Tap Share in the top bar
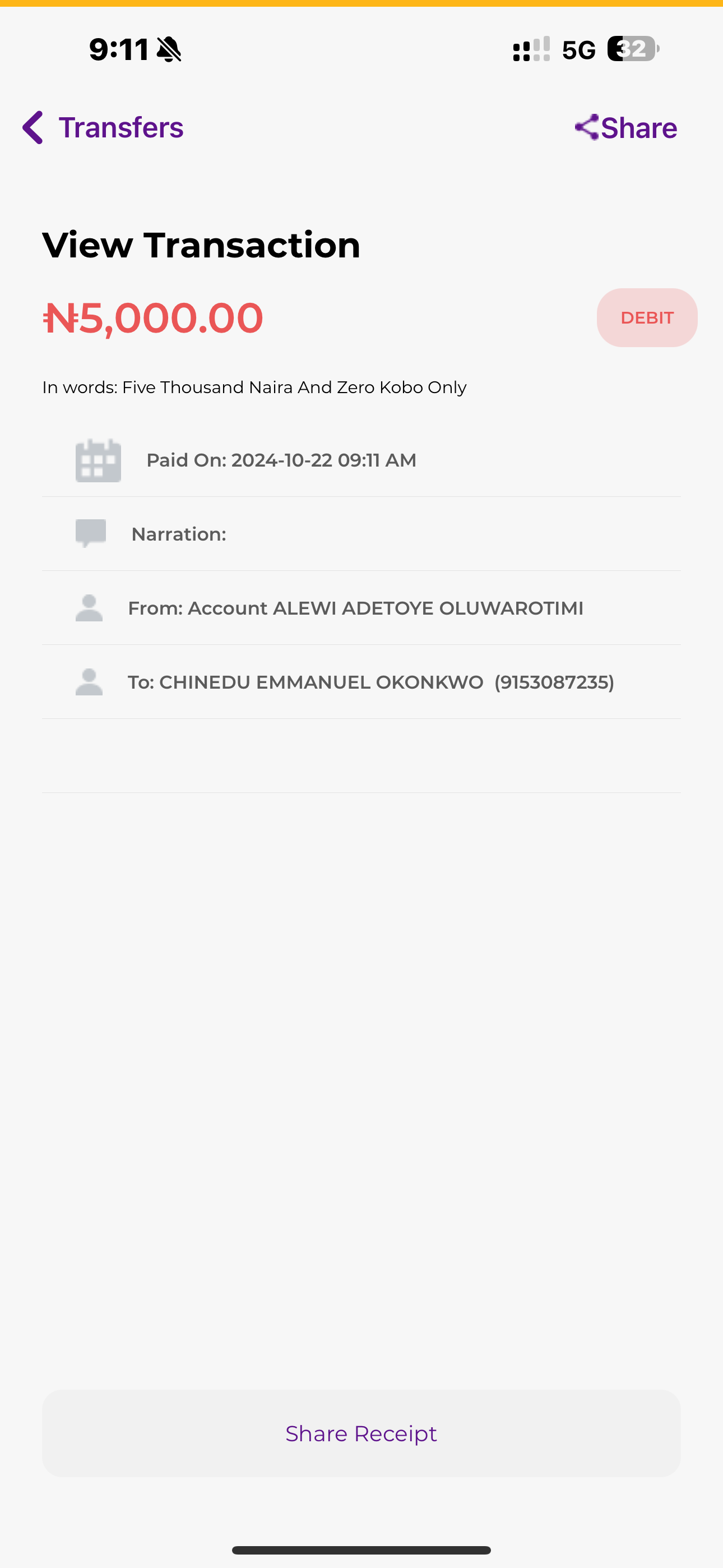 [626, 128]
